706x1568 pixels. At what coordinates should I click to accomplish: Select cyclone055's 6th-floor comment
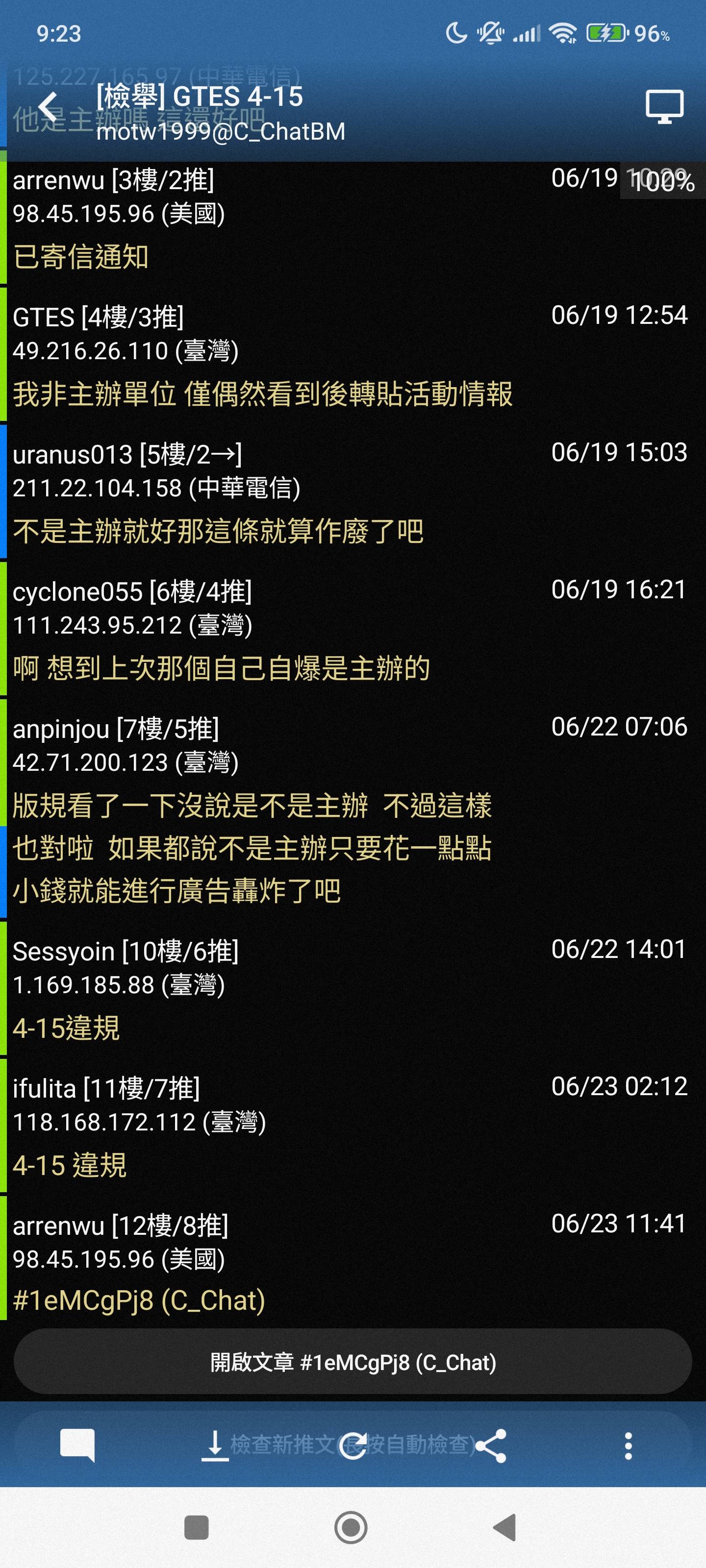click(x=353, y=629)
